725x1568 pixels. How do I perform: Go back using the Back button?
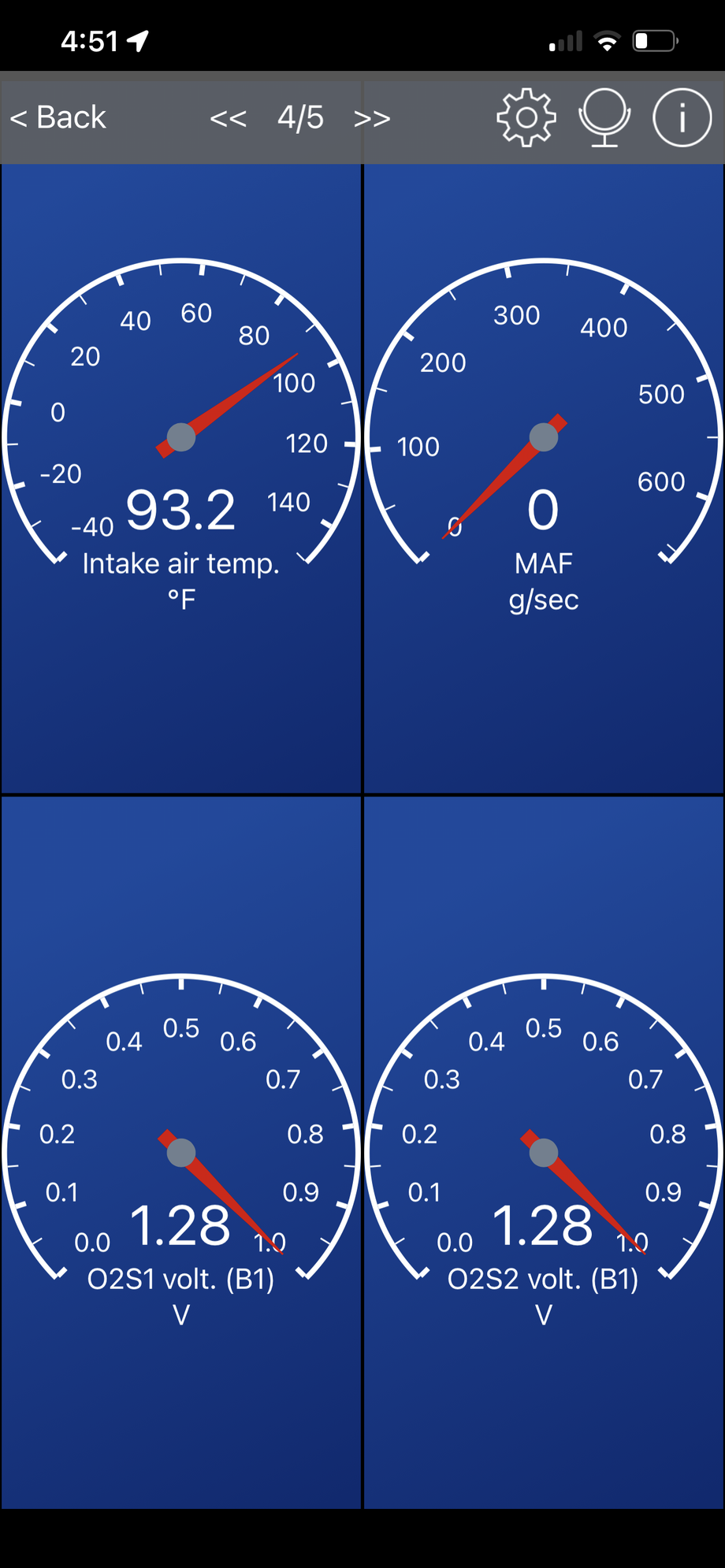coord(58,117)
